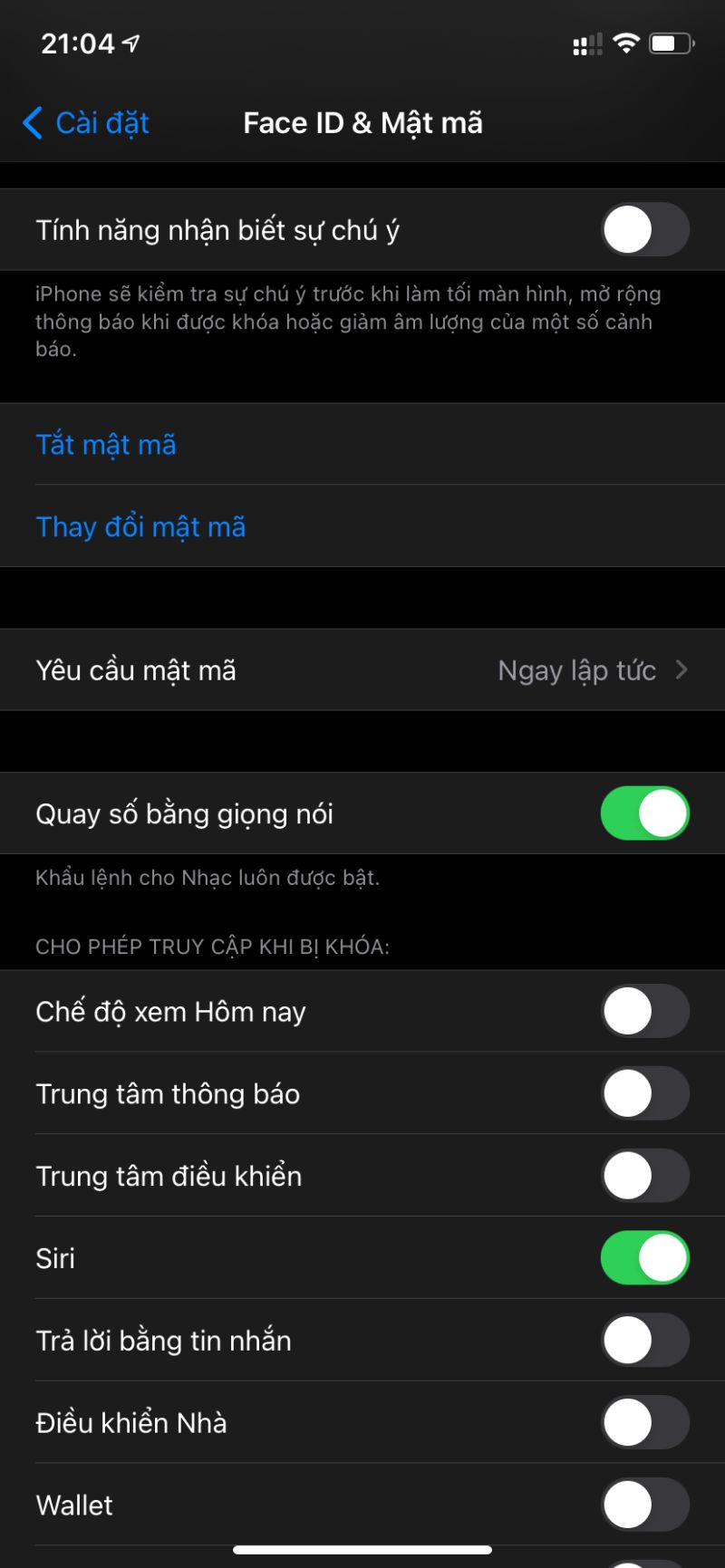The height and width of the screenshot is (1568, 725).
Task: Open Yêu cầu mật mã options
Action: tap(362, 670)
